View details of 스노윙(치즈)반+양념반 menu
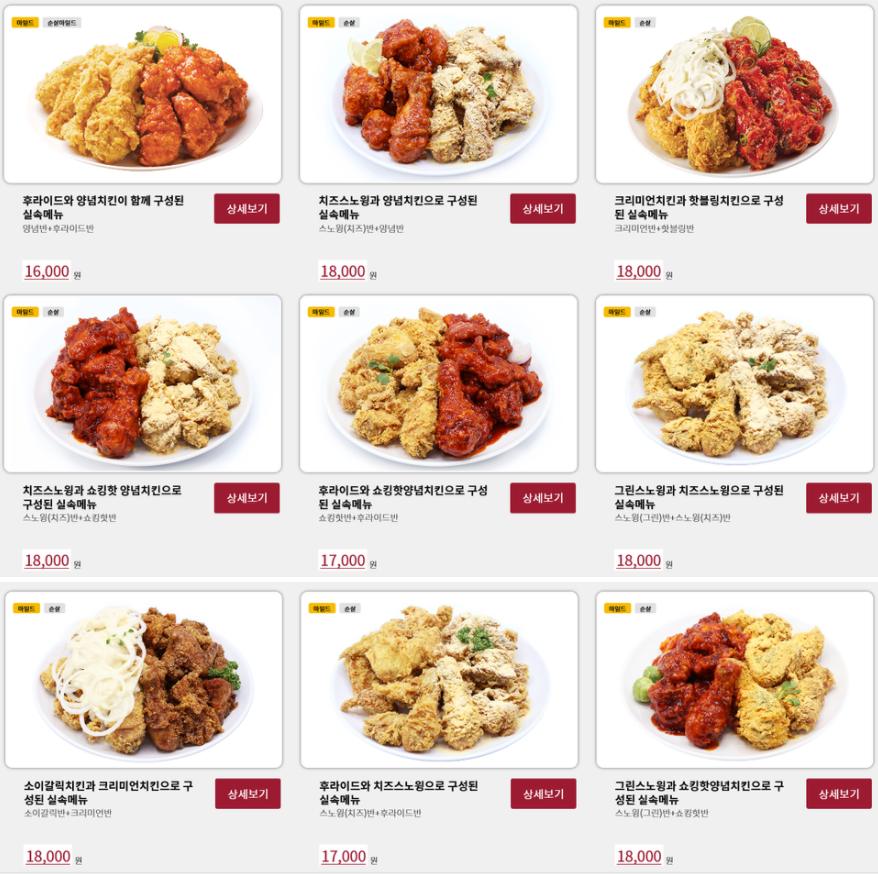This screenshot has height=874, width=878. pos(542,208)
